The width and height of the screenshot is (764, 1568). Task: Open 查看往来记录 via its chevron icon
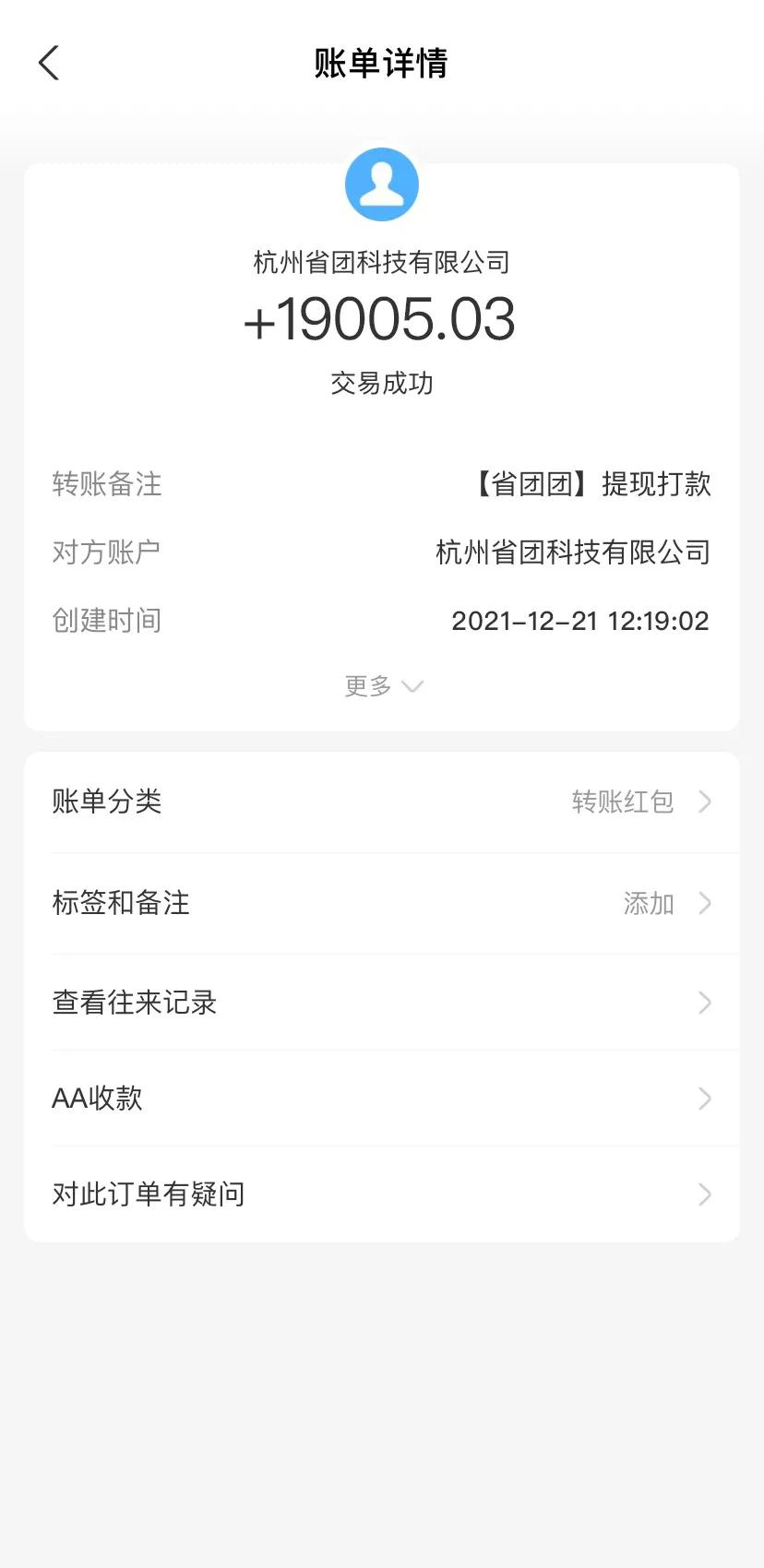[705, 1003]
